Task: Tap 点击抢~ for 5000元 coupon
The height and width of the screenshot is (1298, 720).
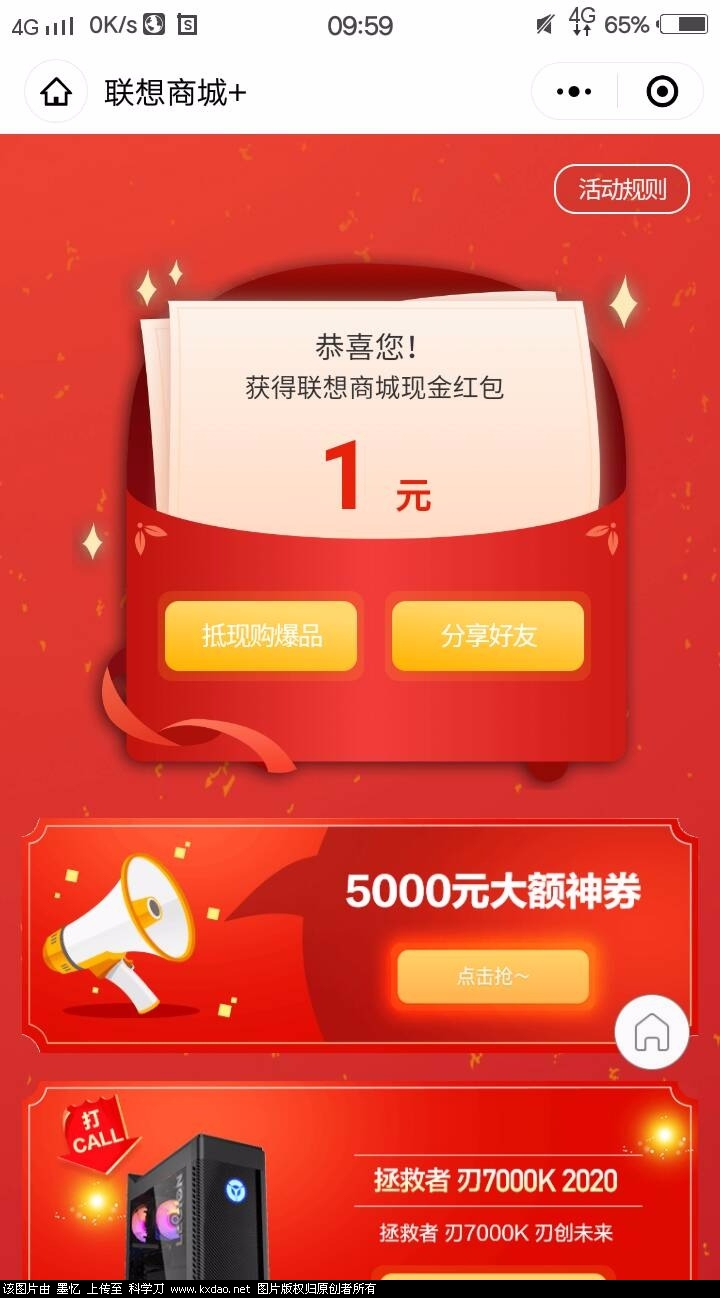Action: click(493, 976)
